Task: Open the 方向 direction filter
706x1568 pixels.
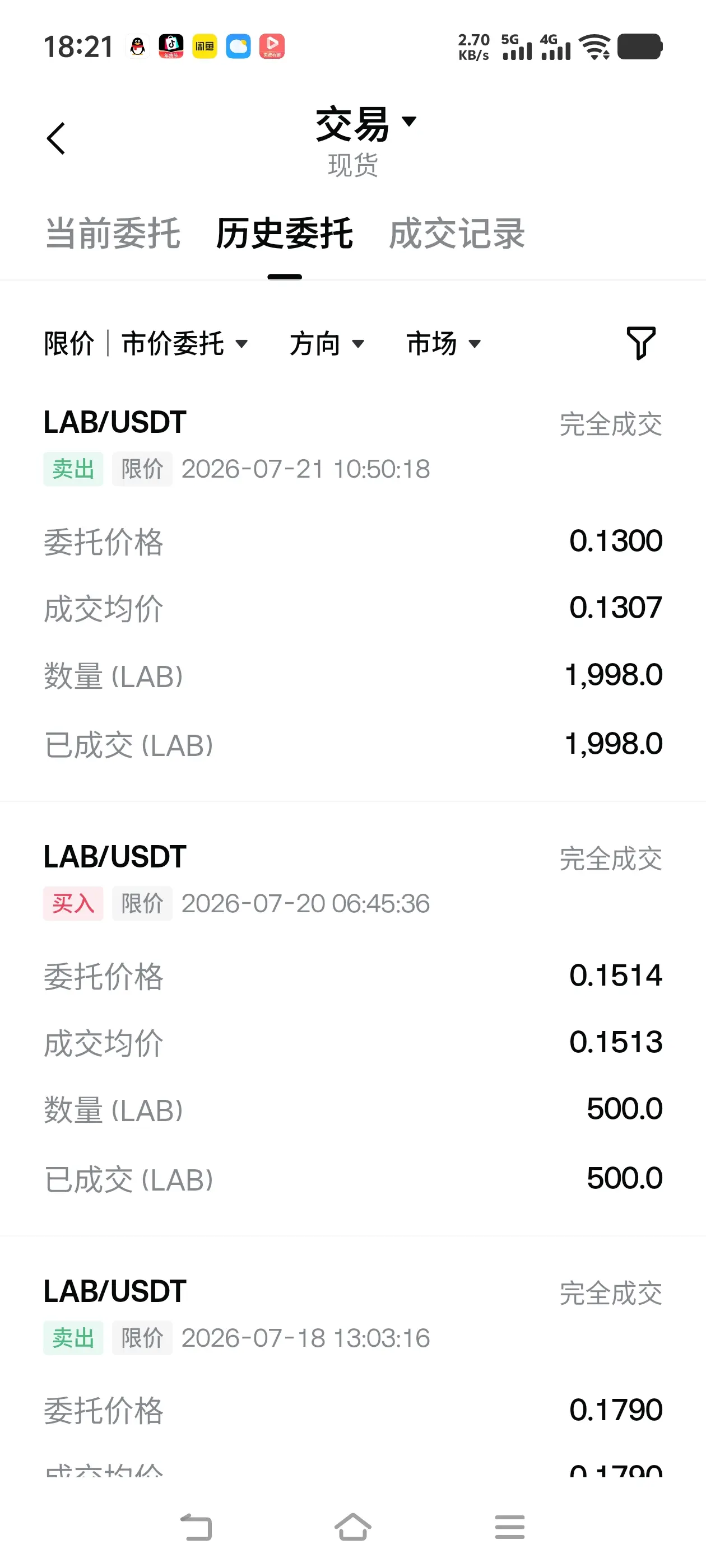Action: point(327,343)
